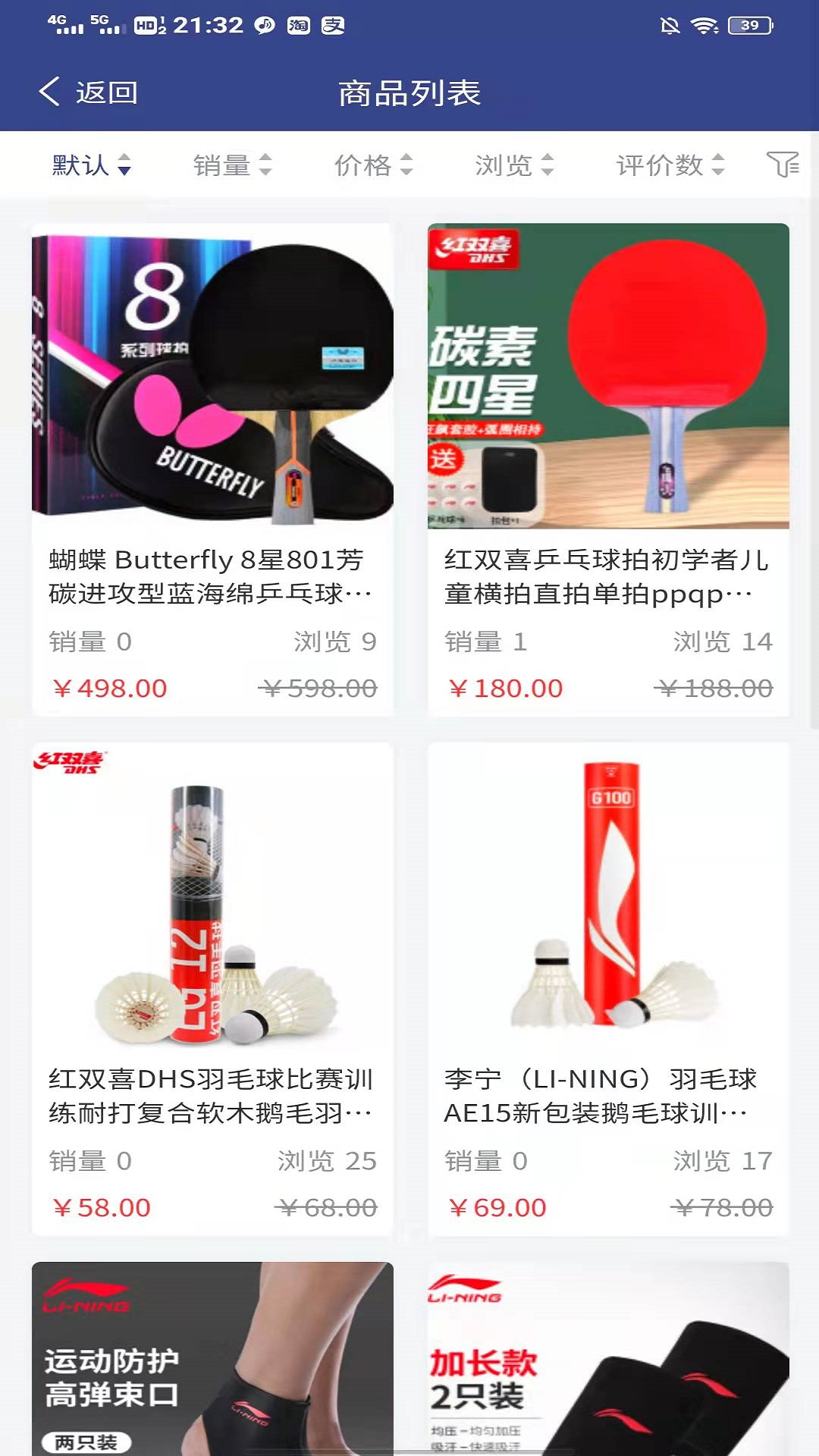819x1456 pixels.
Task: Sort products by 默认 order
Action: click(91, 165)
